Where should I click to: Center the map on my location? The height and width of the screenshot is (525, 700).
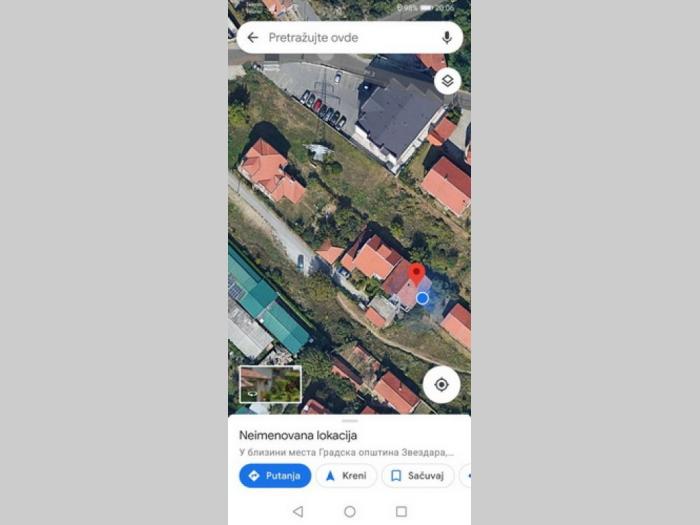coord(441,385)
